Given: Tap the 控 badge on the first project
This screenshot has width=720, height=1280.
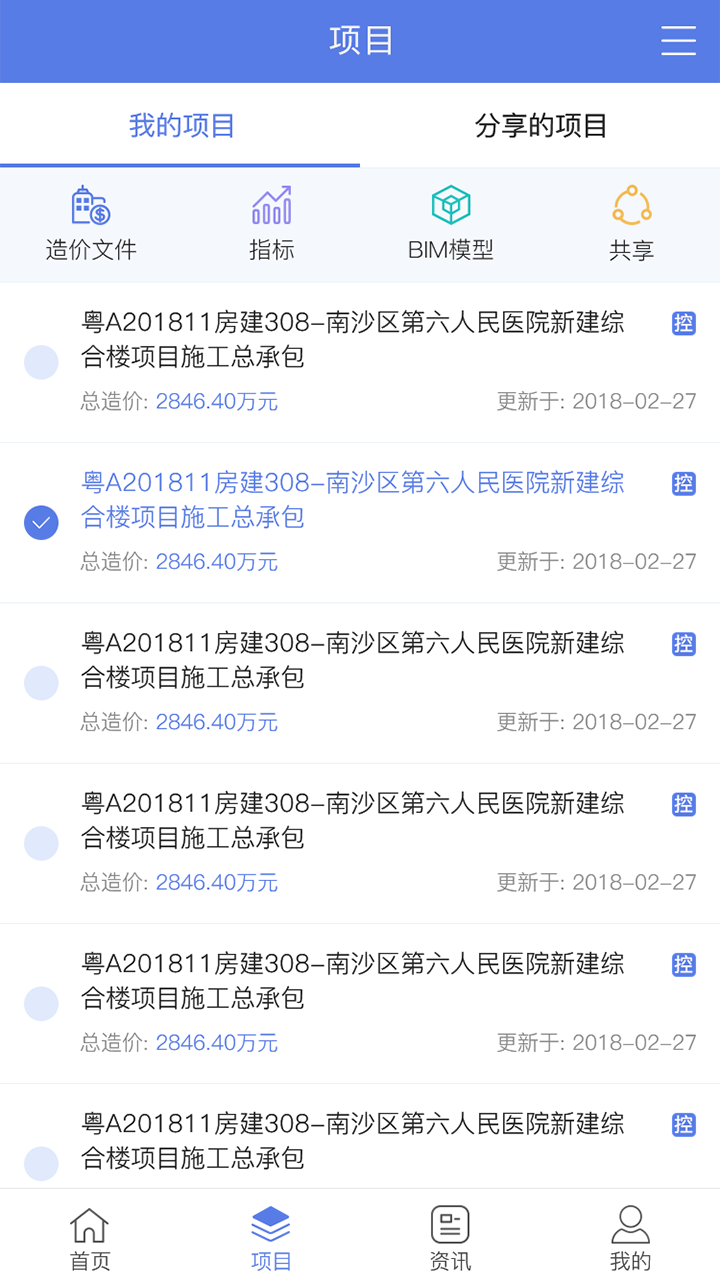Looking at the screenshot, I should [684, 324].
